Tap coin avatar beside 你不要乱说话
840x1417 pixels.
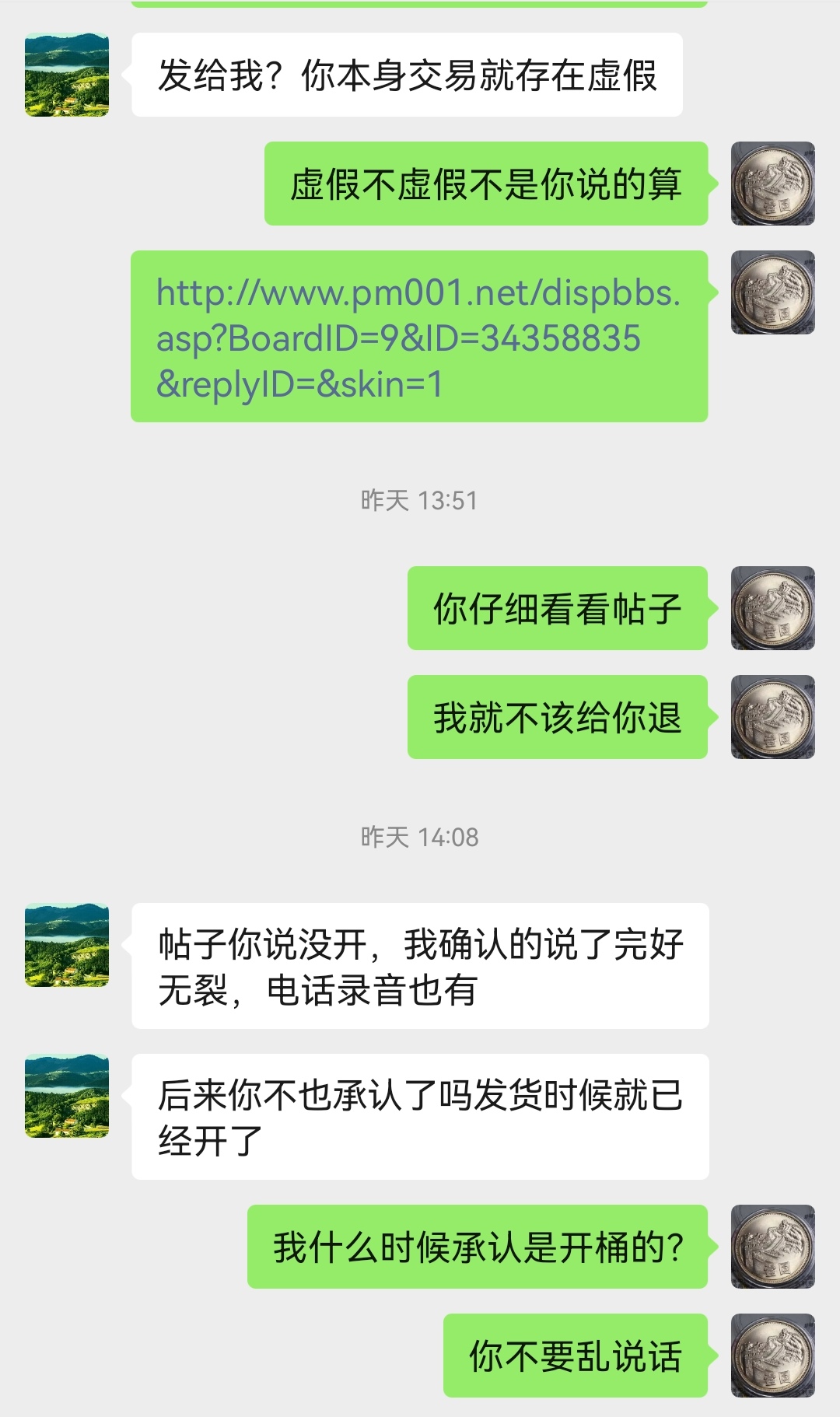[772, 1356]
